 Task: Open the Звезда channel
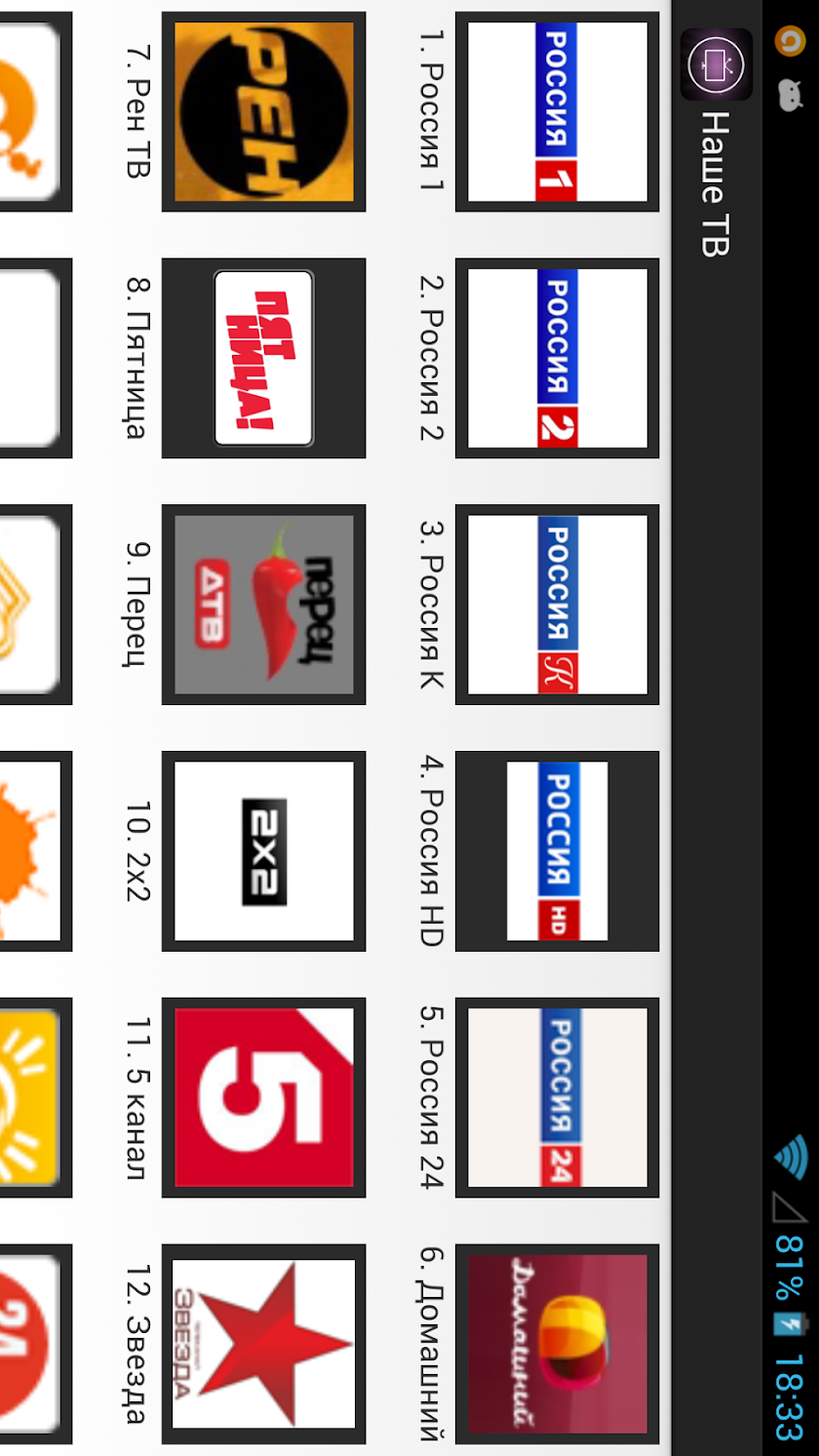[263, 1344]
